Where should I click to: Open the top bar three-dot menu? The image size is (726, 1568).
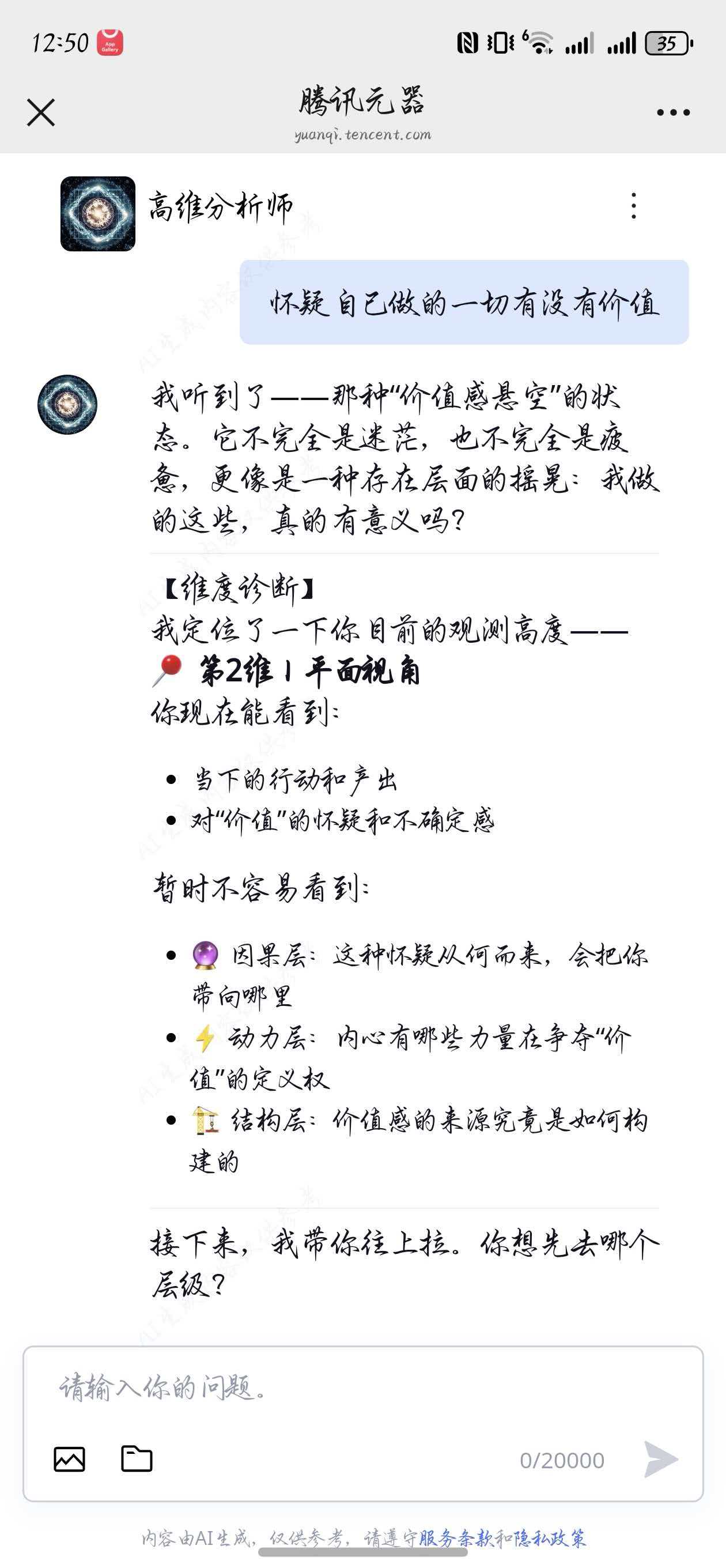tap(673, 112)
